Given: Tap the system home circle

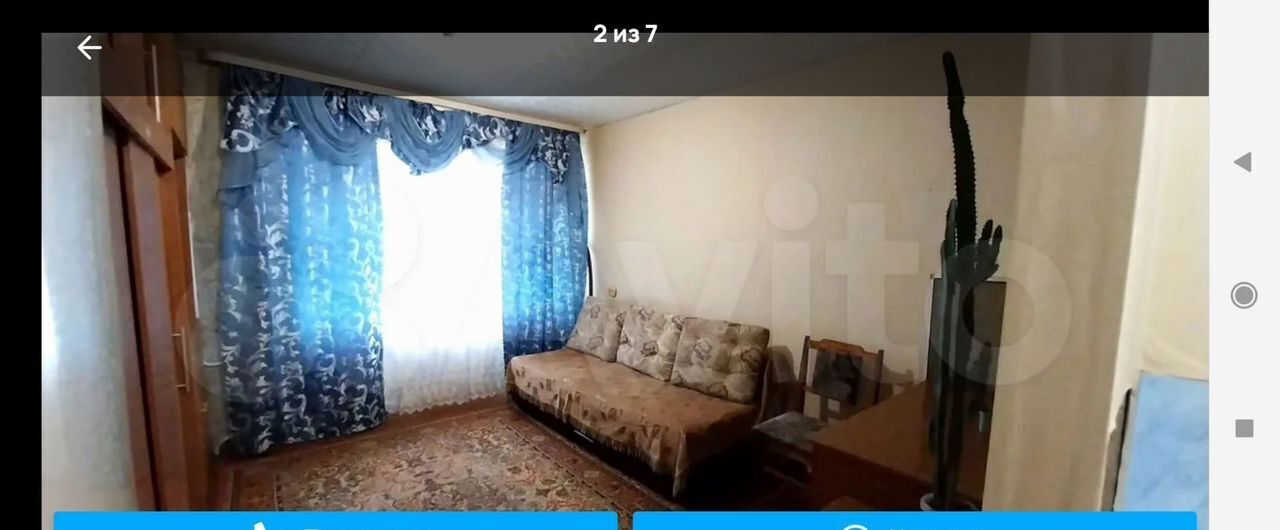Looking at the screenshot, I should click(1244, 295).
